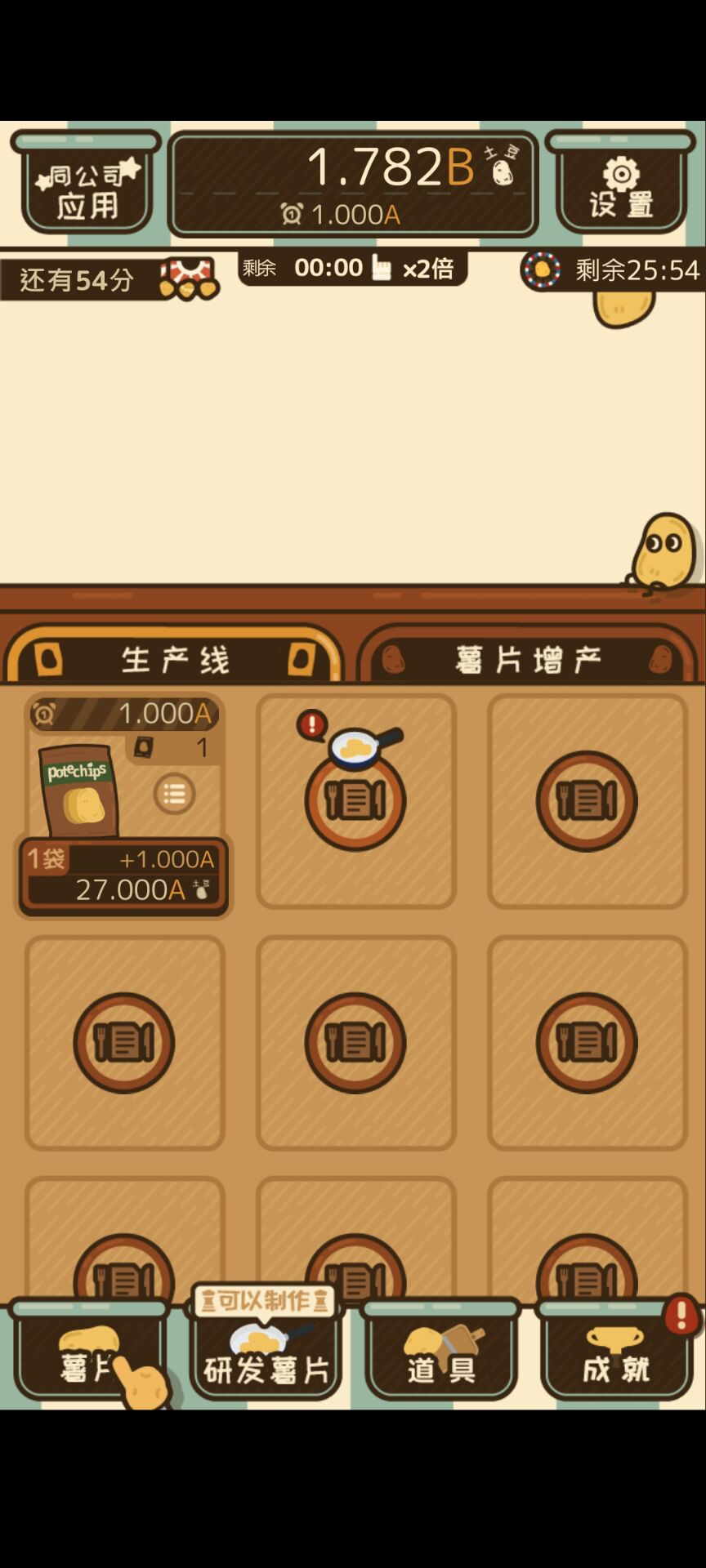Open the list icon beside potechips bag
The height and width of the screenshot is (1568, 706).
174,794
